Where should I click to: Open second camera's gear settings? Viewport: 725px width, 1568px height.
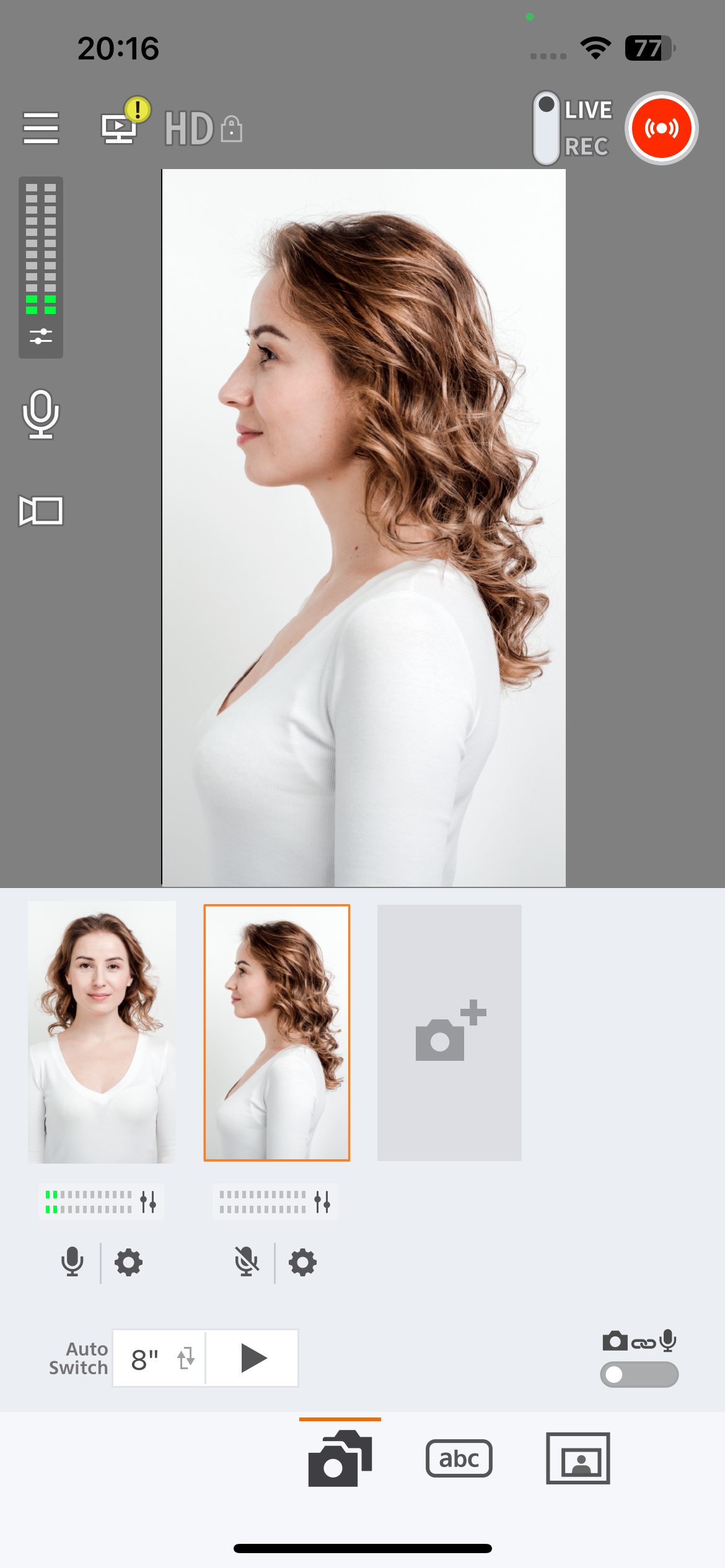coord(303,1262)
